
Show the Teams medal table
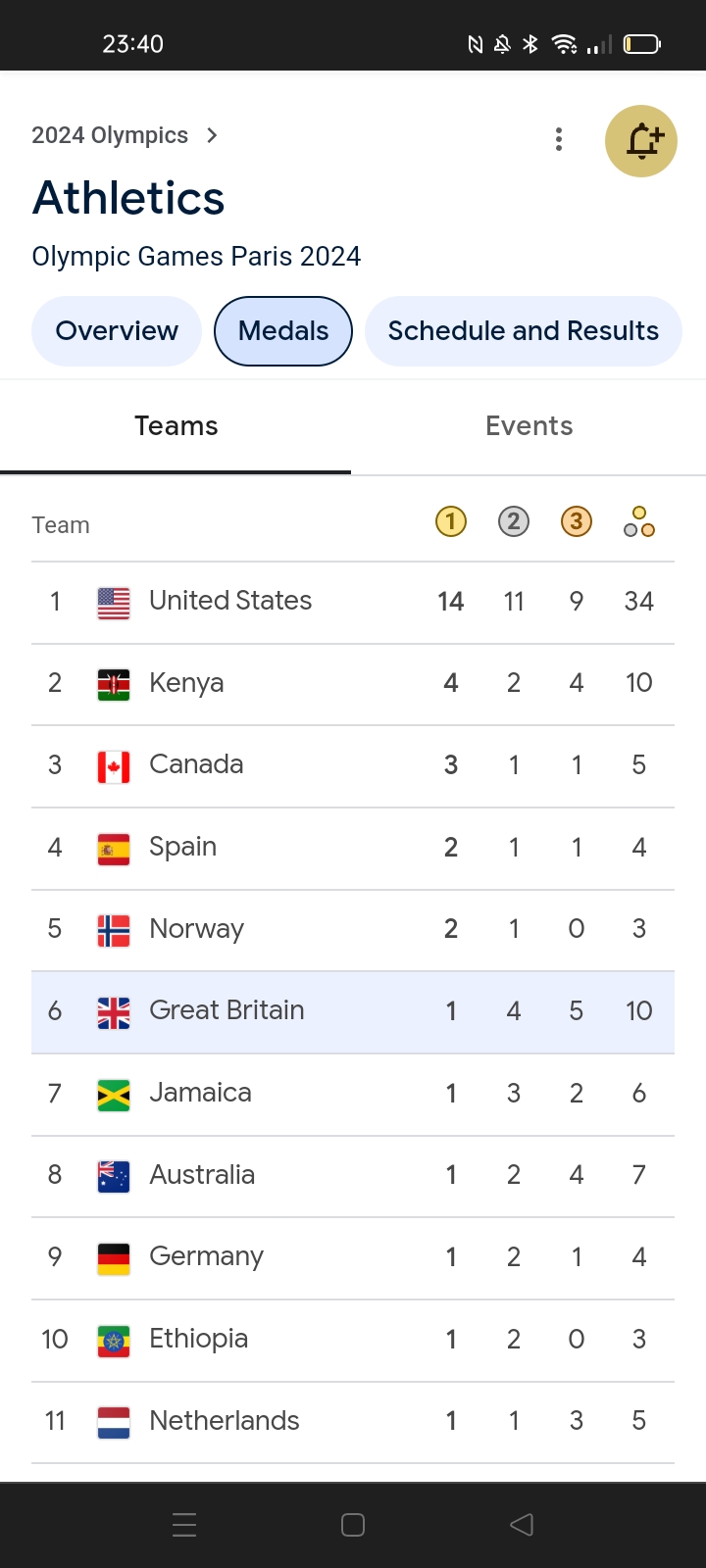(x=176, y=426)
